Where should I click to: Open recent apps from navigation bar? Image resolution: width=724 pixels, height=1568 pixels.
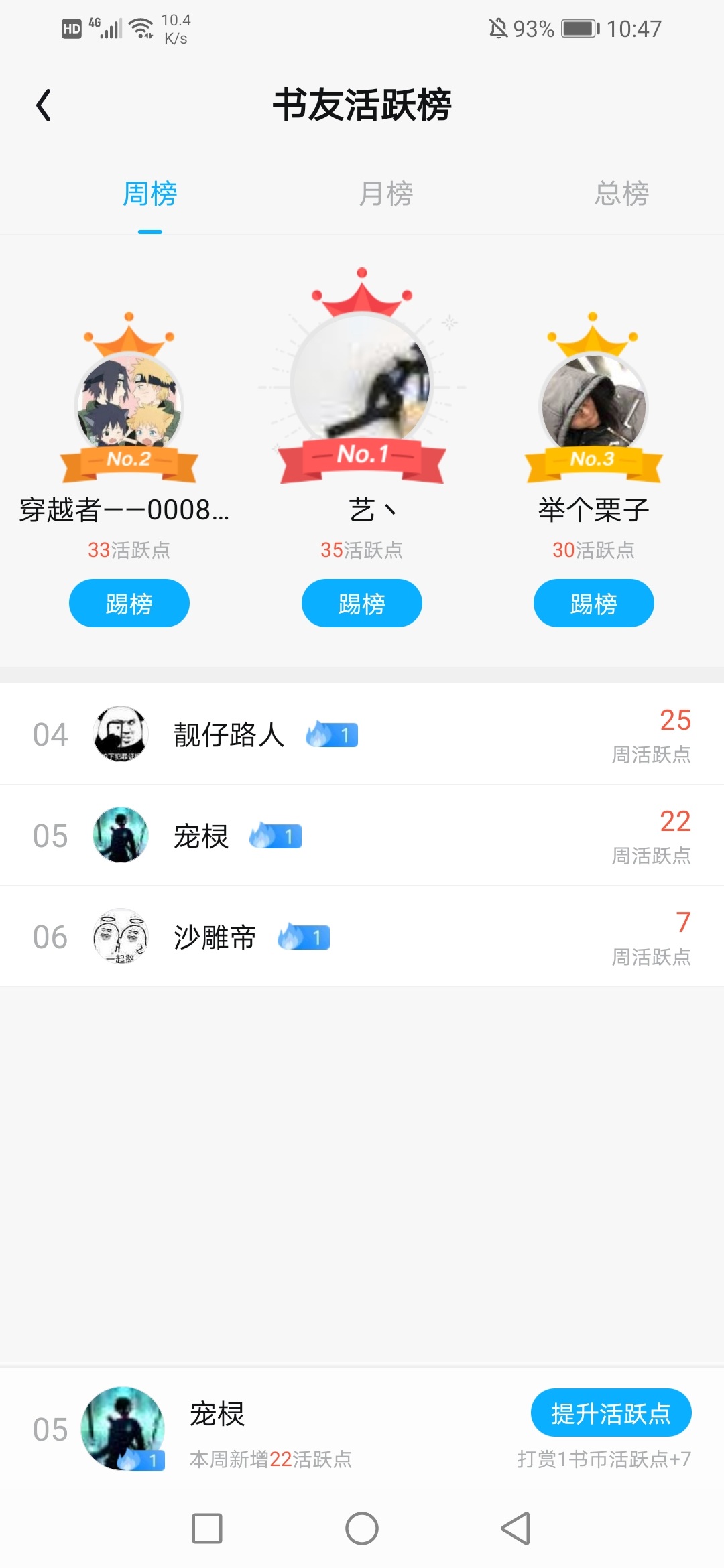(x=207, y=1528)
